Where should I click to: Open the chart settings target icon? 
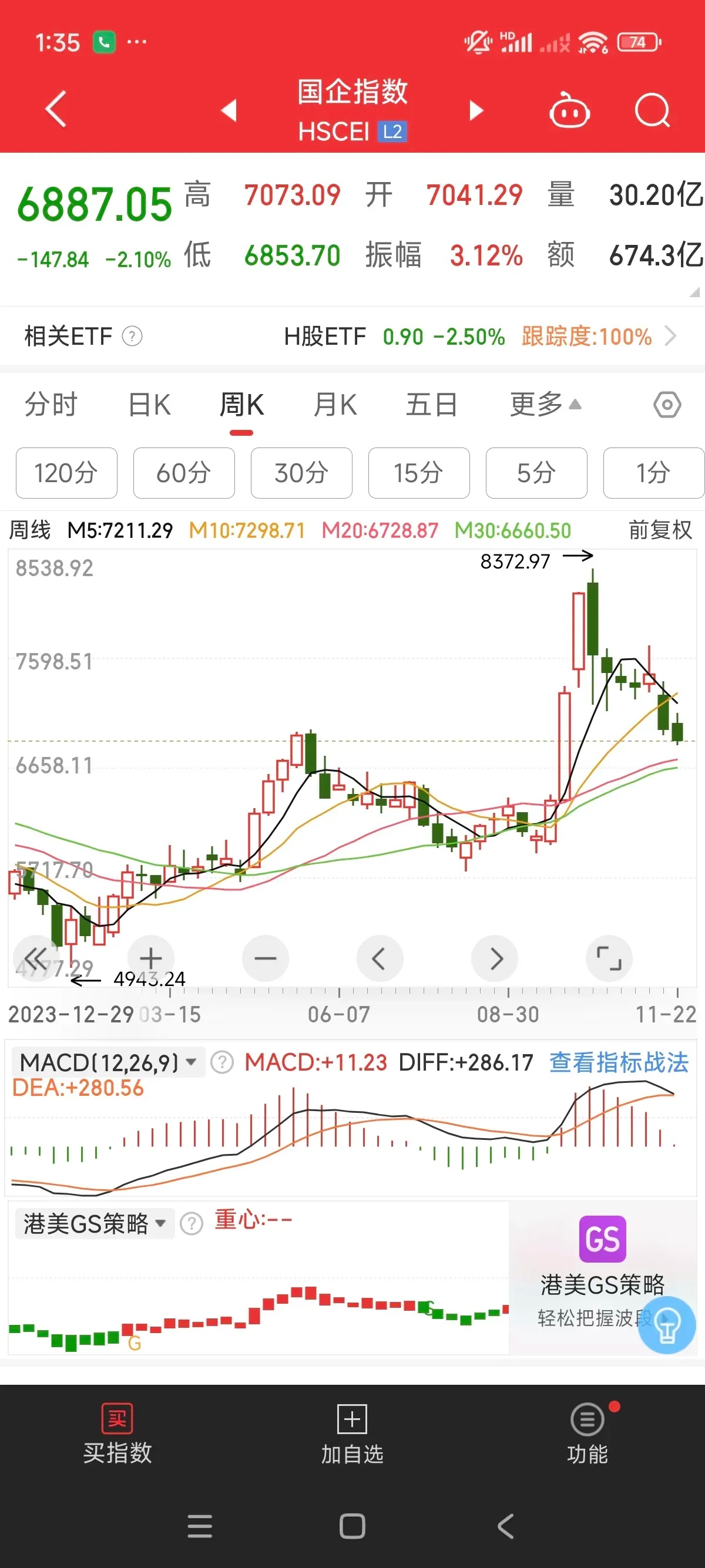point(667,403)
